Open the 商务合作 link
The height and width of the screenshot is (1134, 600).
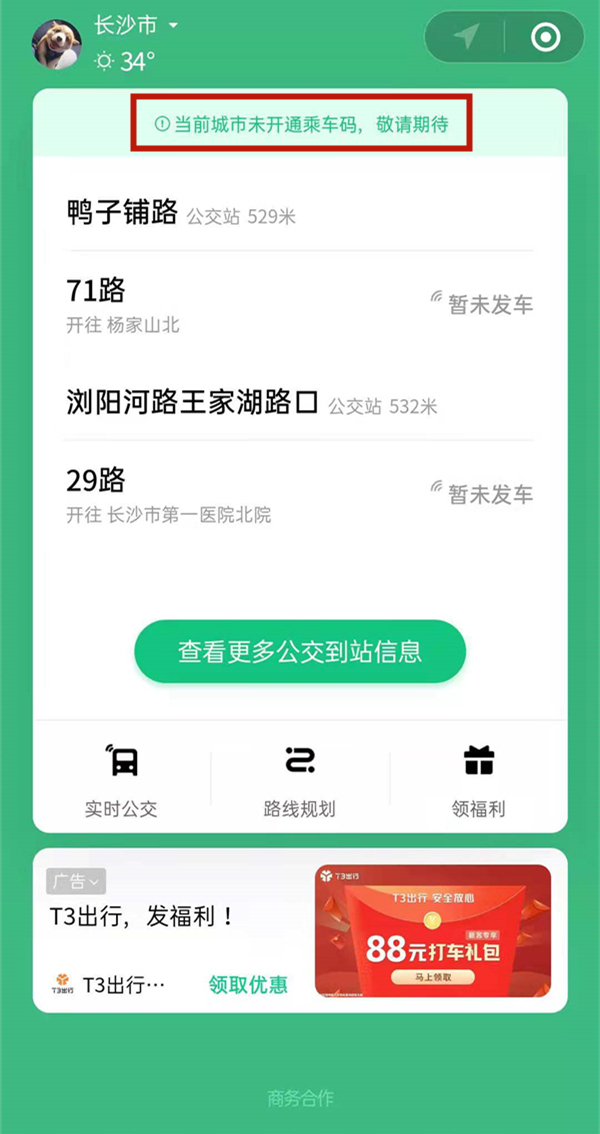click(300, 1098)
